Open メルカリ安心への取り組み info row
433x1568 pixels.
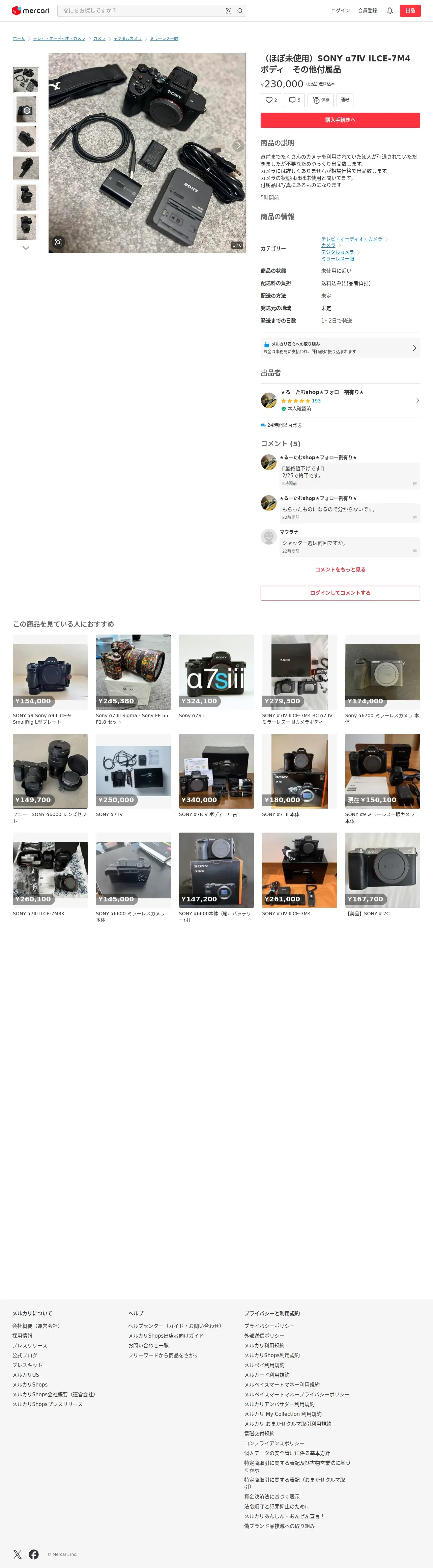point(340,348)
